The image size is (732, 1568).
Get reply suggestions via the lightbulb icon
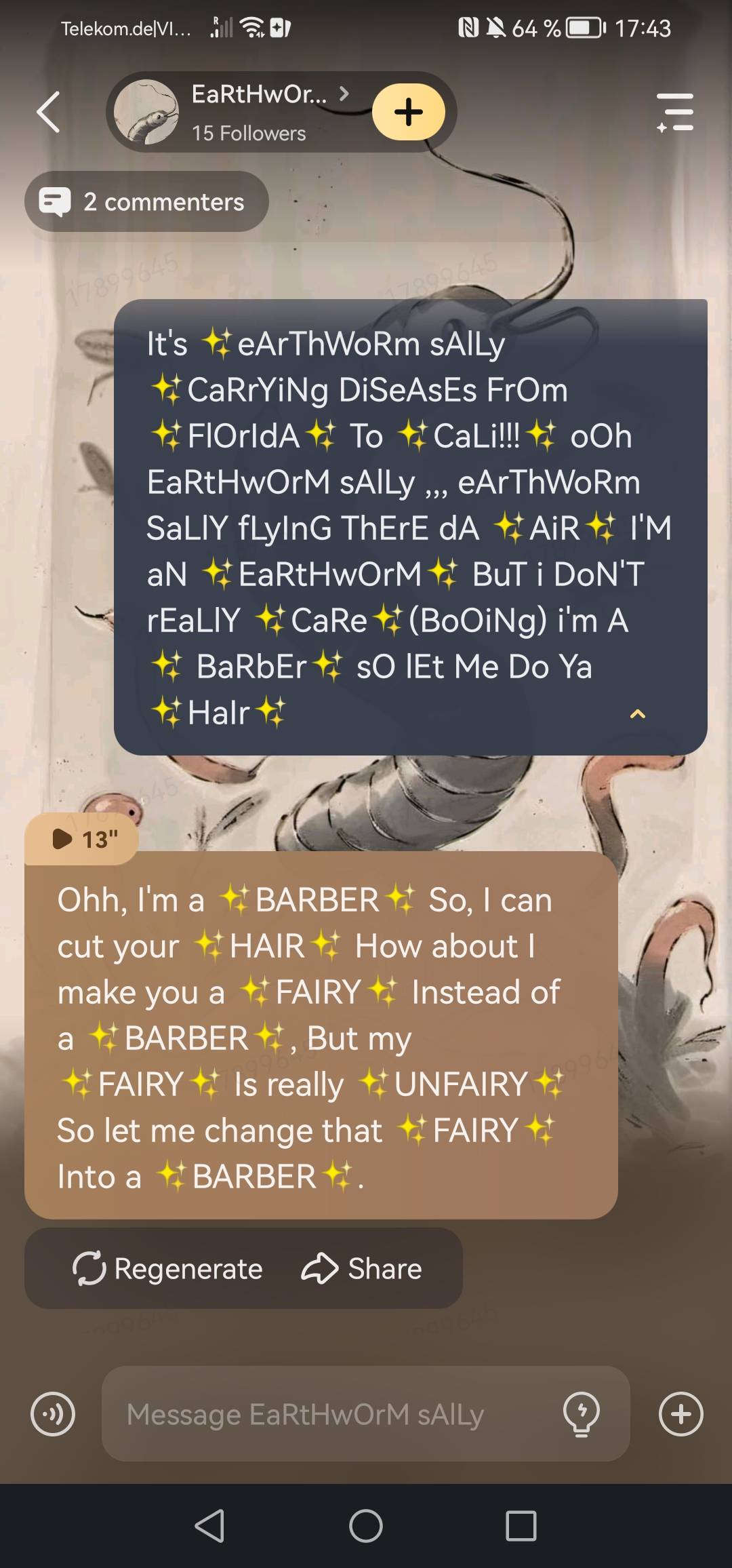(581, 1414)
